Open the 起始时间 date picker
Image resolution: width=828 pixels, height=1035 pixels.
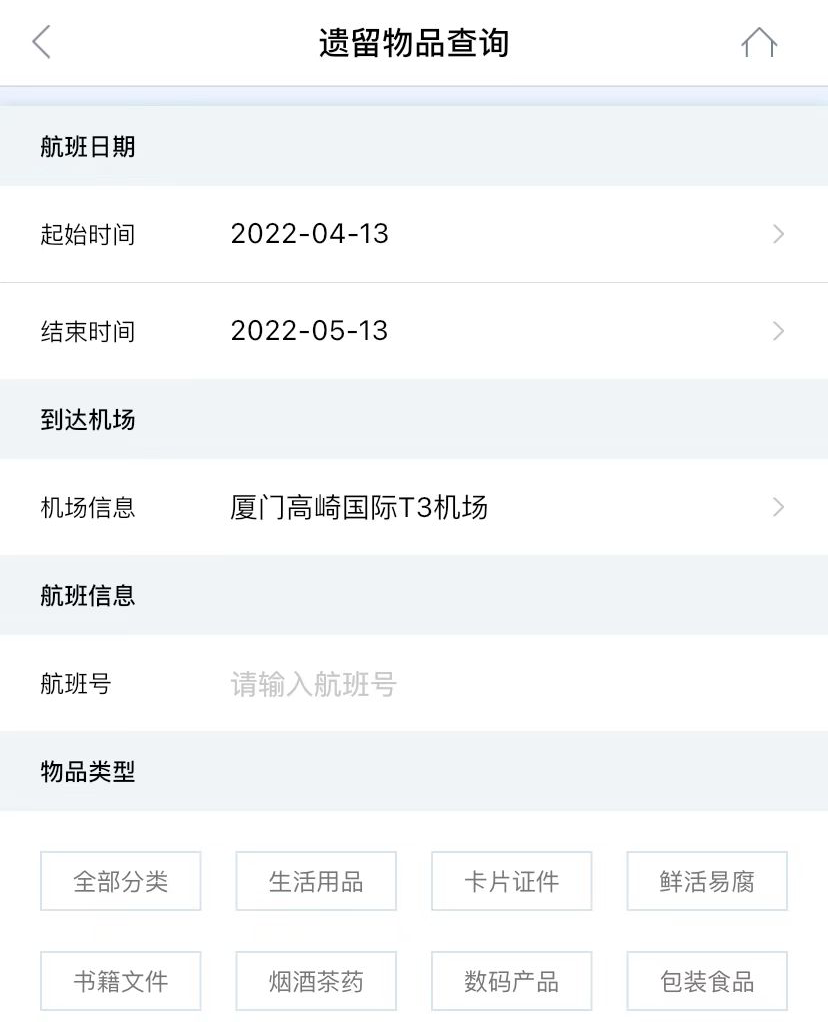point(413,234)
